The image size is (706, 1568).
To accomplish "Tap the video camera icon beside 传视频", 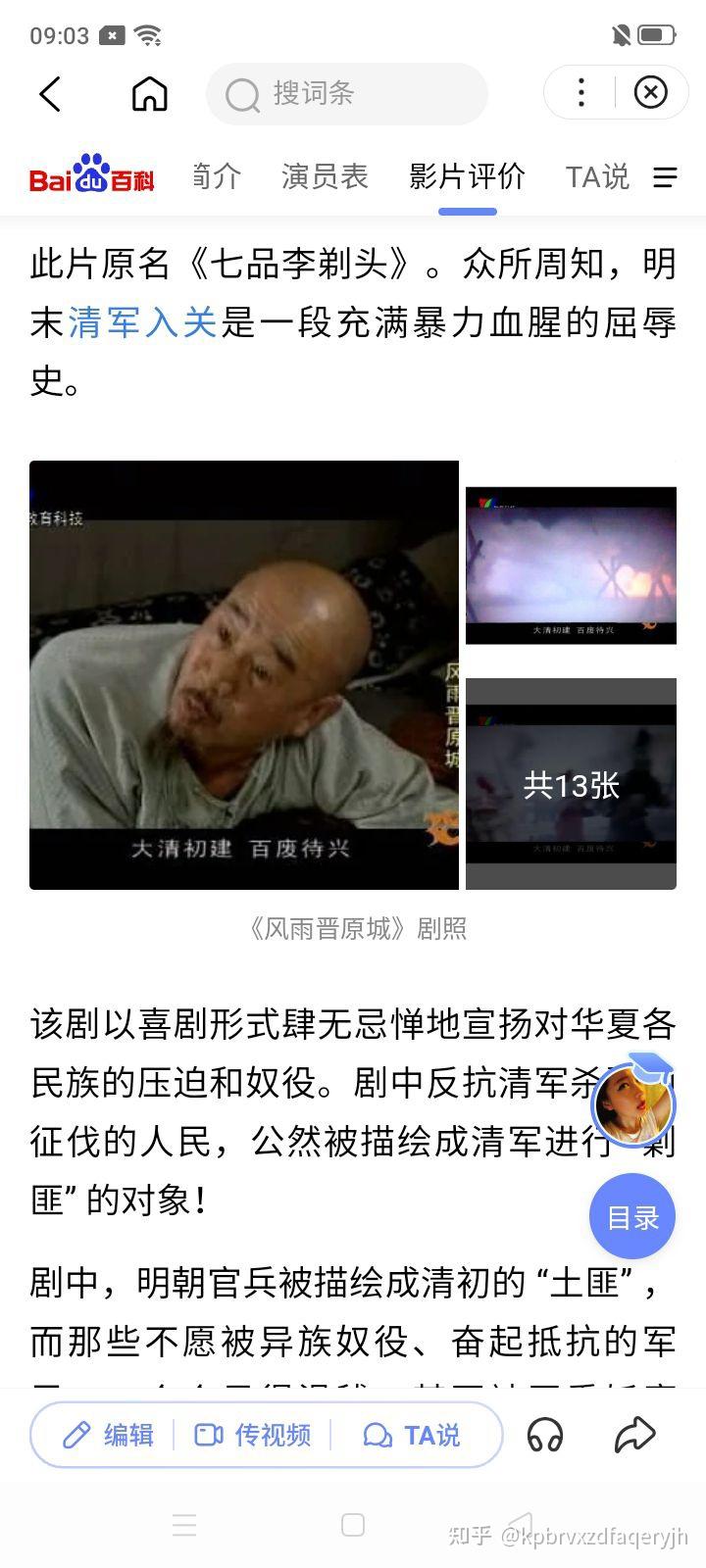I will click(208, 1434).
